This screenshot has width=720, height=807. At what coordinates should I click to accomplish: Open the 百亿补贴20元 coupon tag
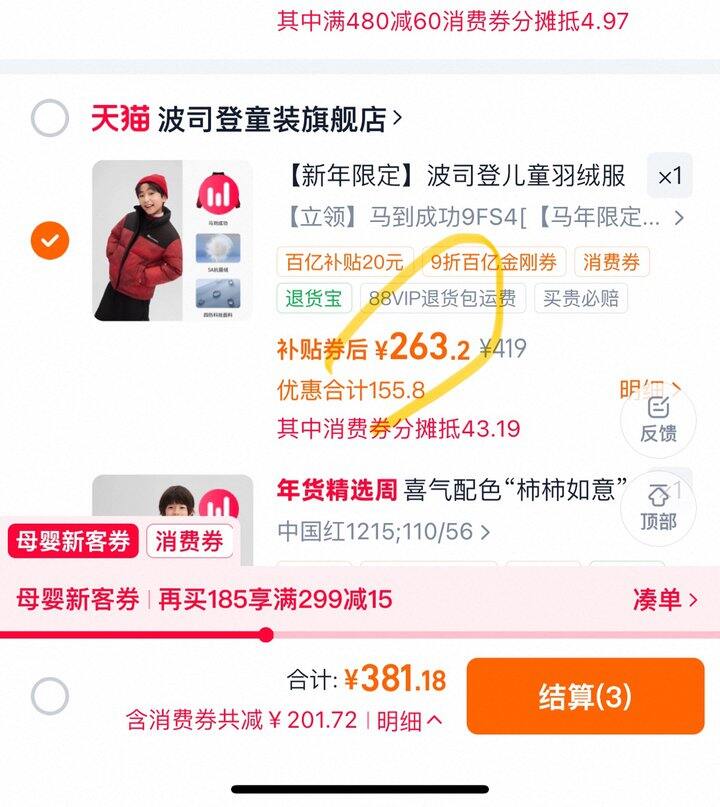pos(344,262)
